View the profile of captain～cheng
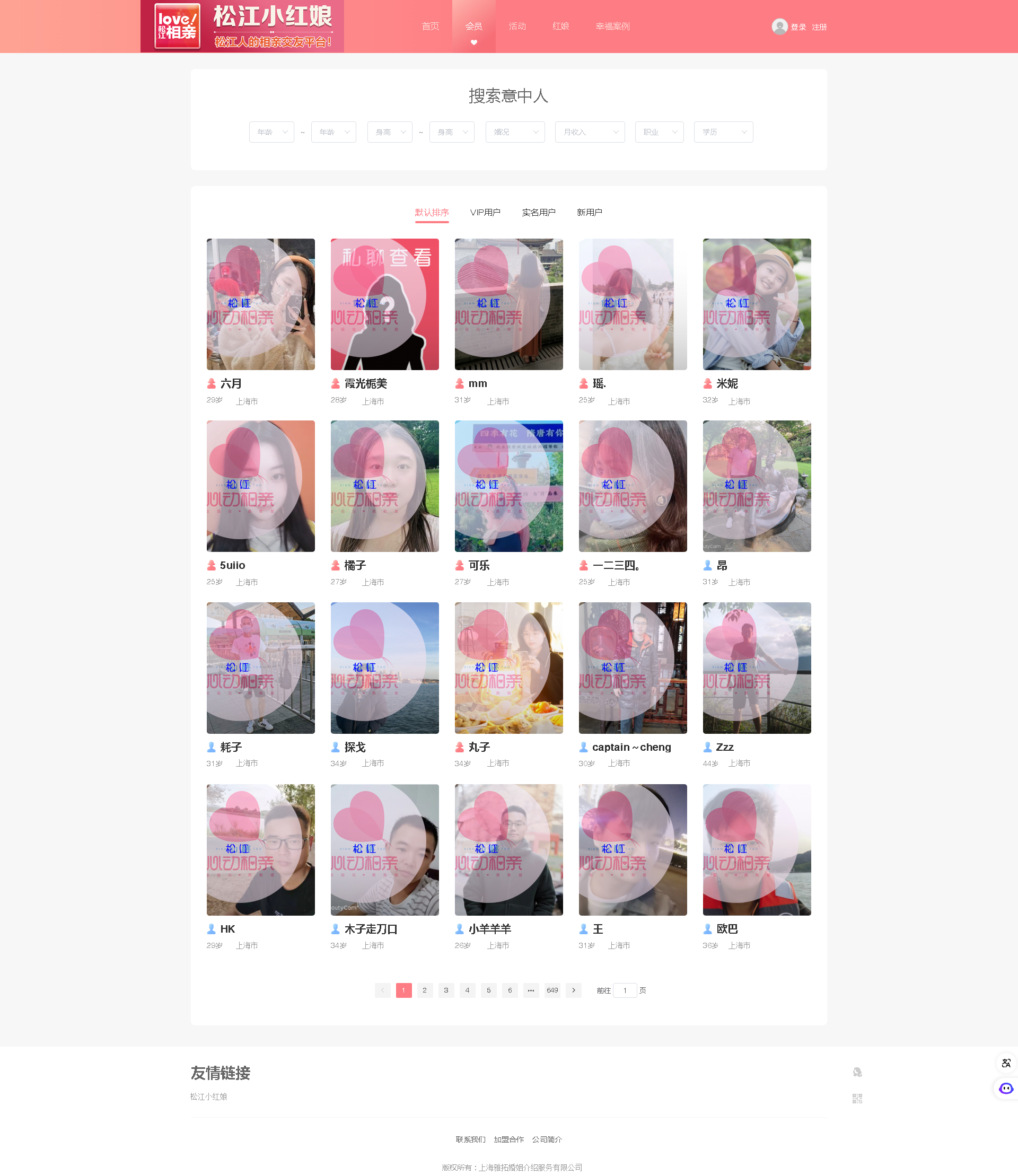This screenshot has width=1018, height=1176. coord(632,668)
